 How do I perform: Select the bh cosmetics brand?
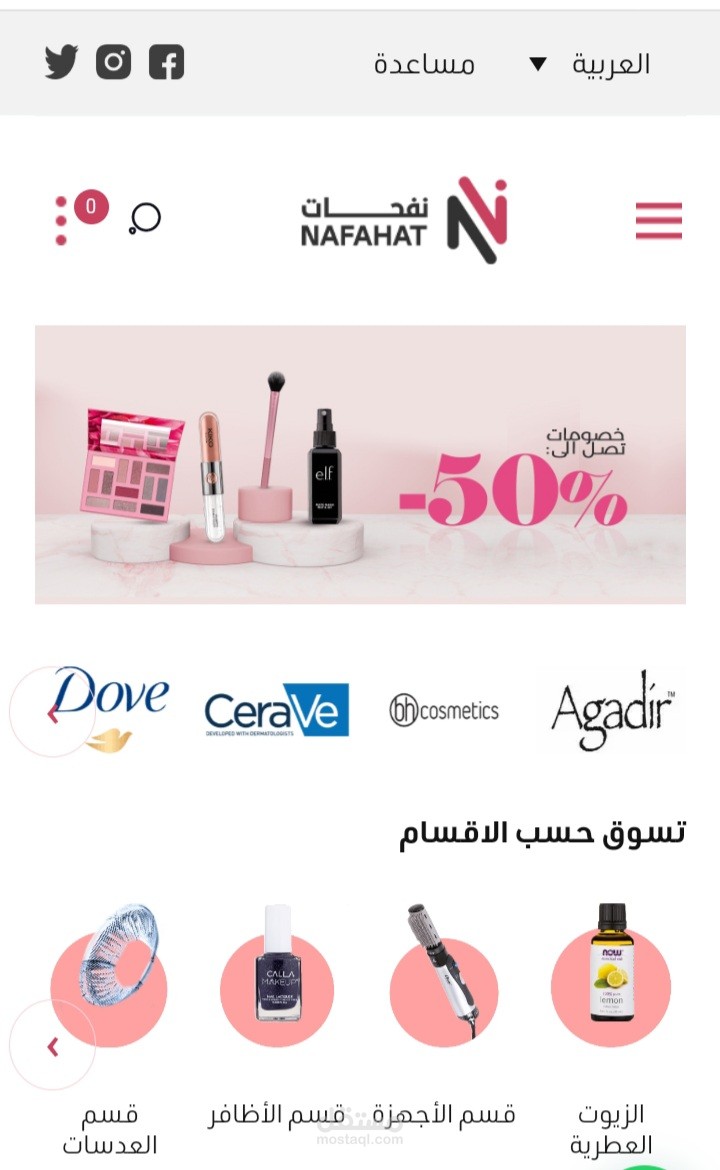444,711
